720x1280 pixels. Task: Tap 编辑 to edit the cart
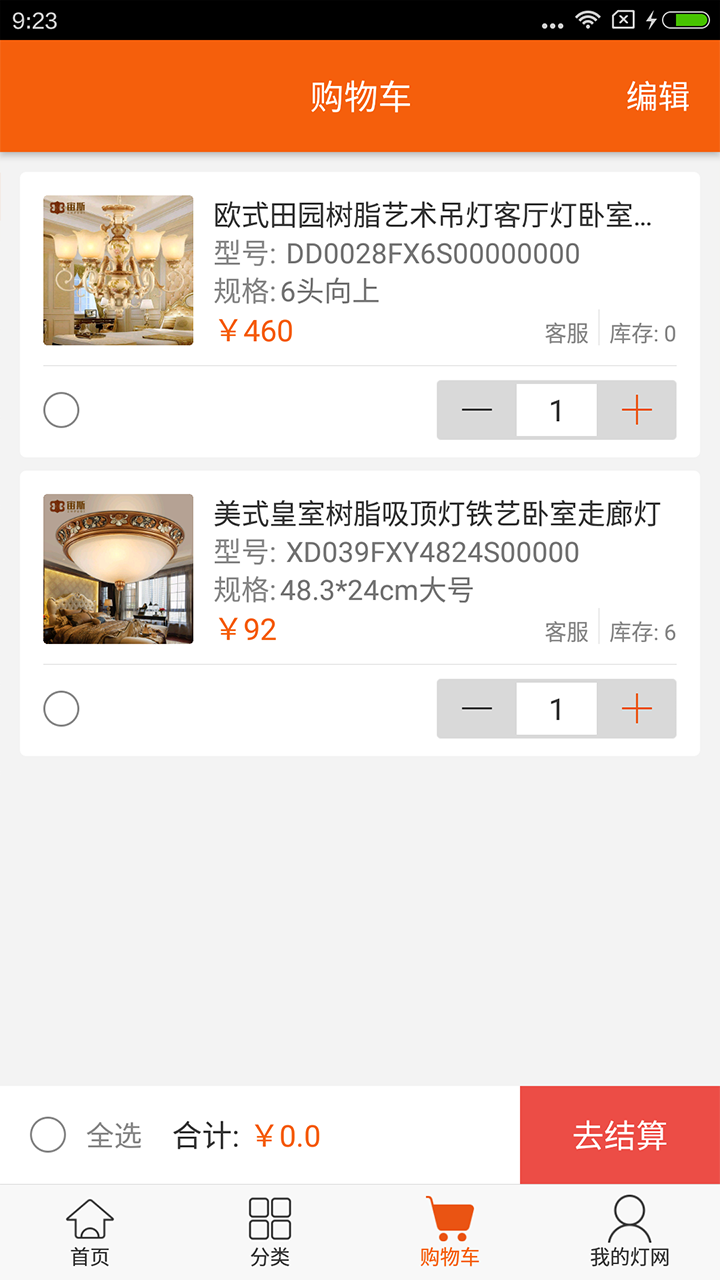pos(657,97)
